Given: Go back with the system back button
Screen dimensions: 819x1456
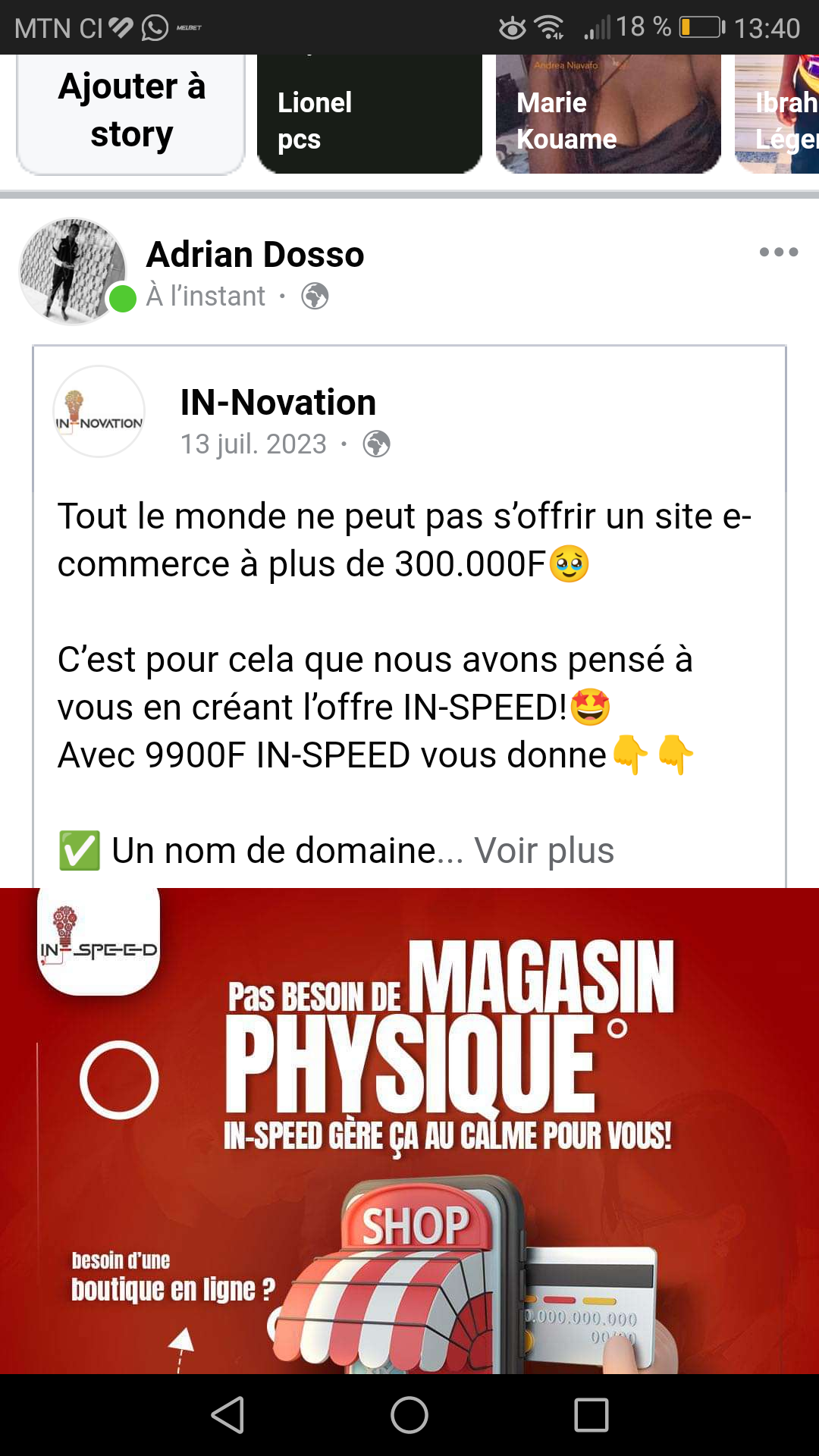Looking at the screenshot, I should coord(227,1415).
